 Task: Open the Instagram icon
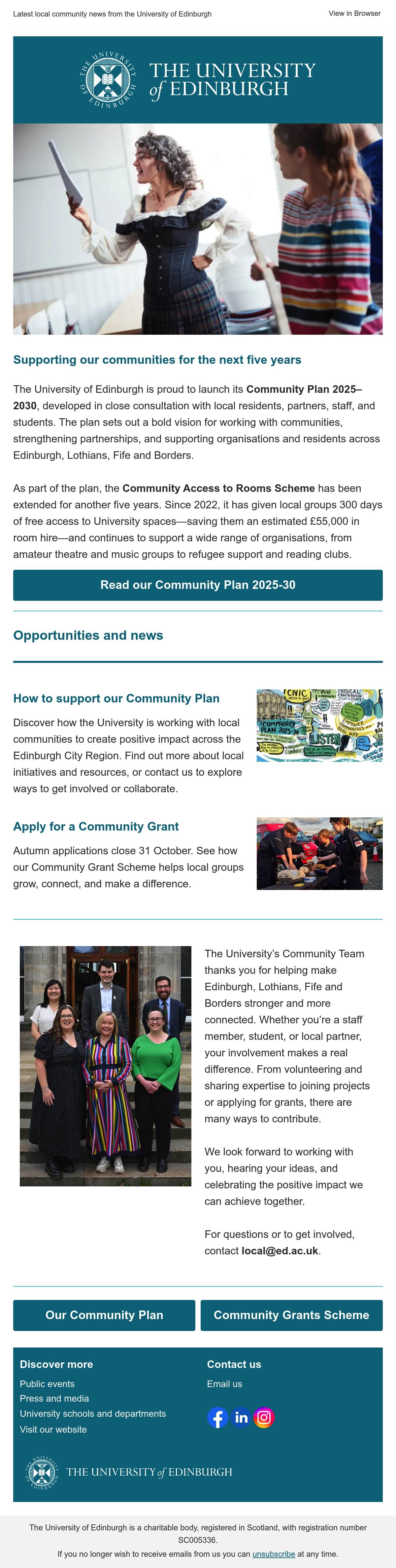click(264, 1418)
